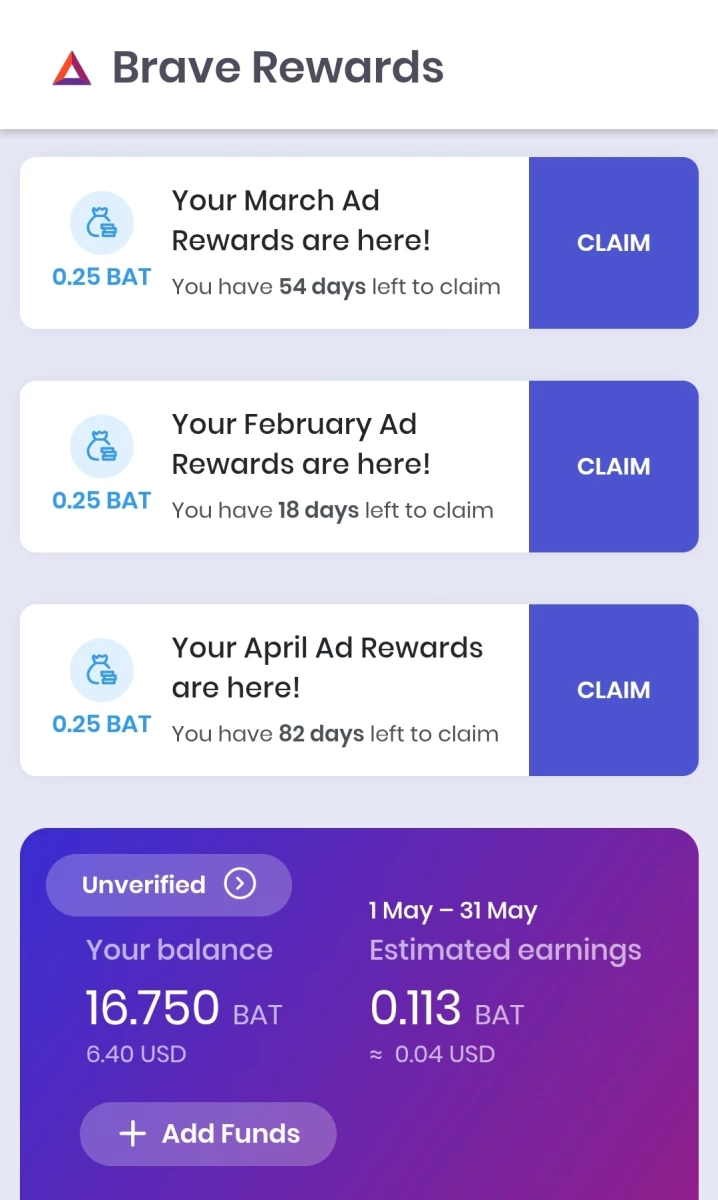Open the Unverified wallet status chip
The width and height of the screenshot is (718, 1200).
[x=169, y=885]
